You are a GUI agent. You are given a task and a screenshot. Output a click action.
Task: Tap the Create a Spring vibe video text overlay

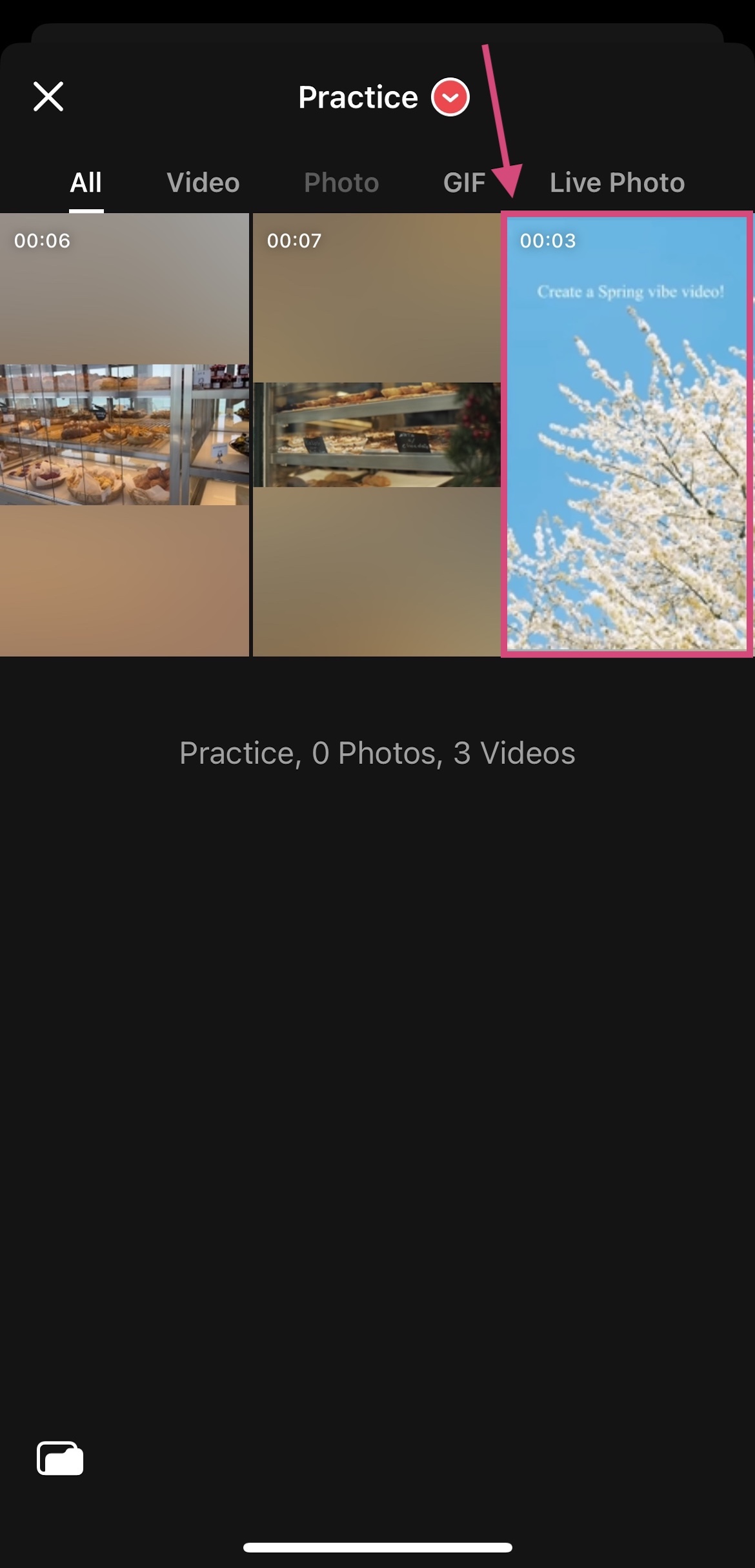click(631, 292)
